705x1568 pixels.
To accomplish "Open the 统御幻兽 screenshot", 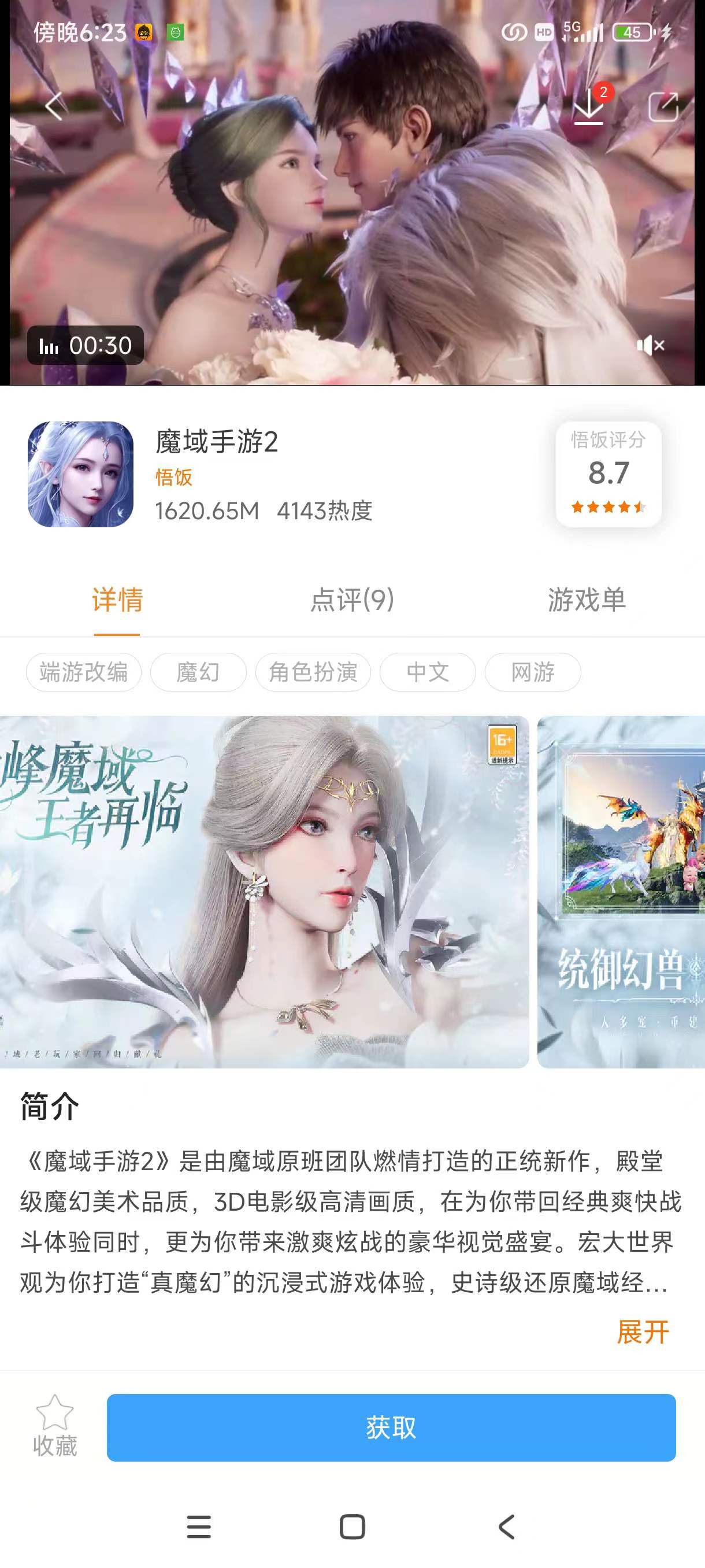I will click(621, 892).
